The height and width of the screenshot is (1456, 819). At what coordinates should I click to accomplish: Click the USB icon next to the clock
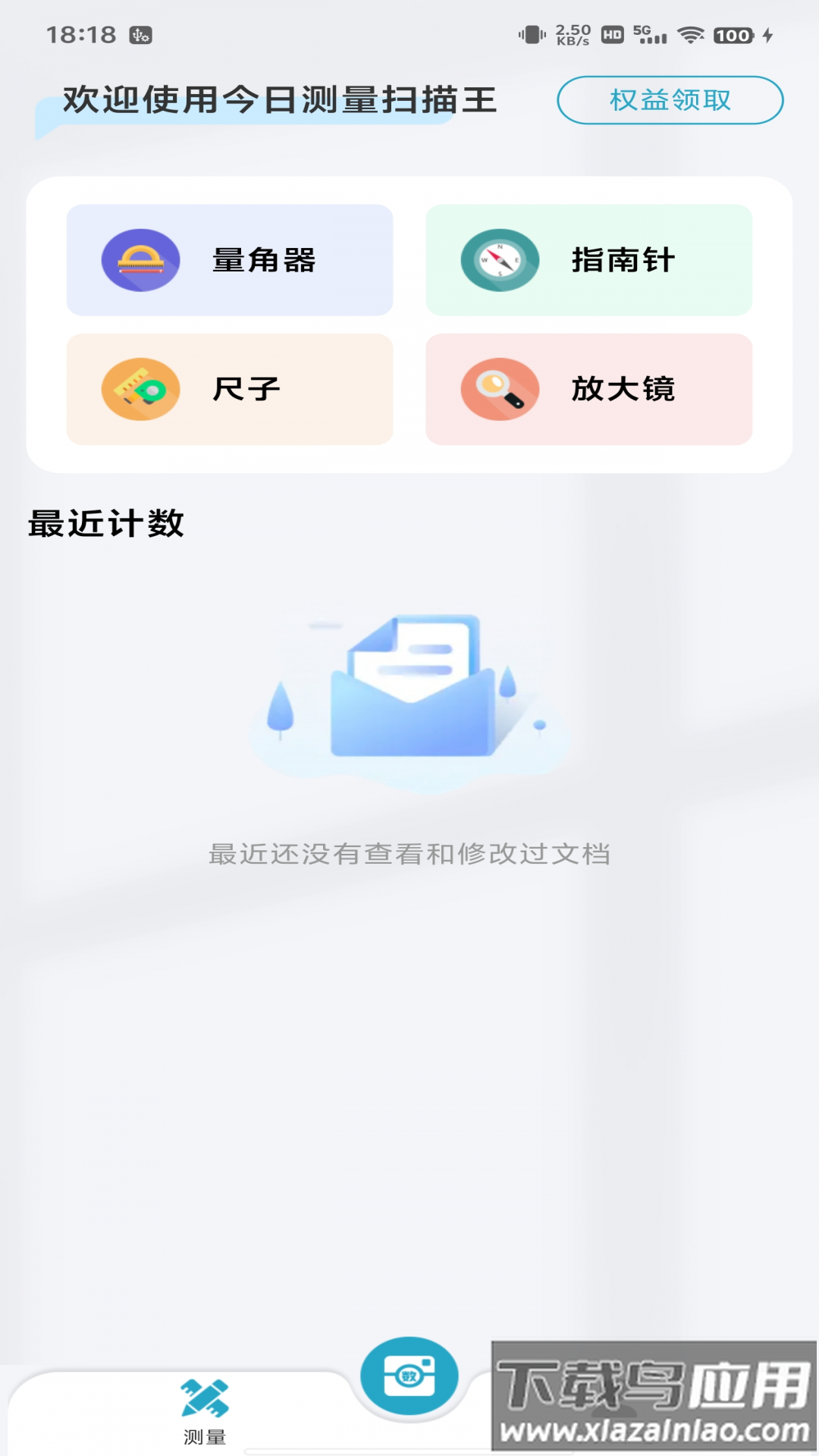(139, 33)
